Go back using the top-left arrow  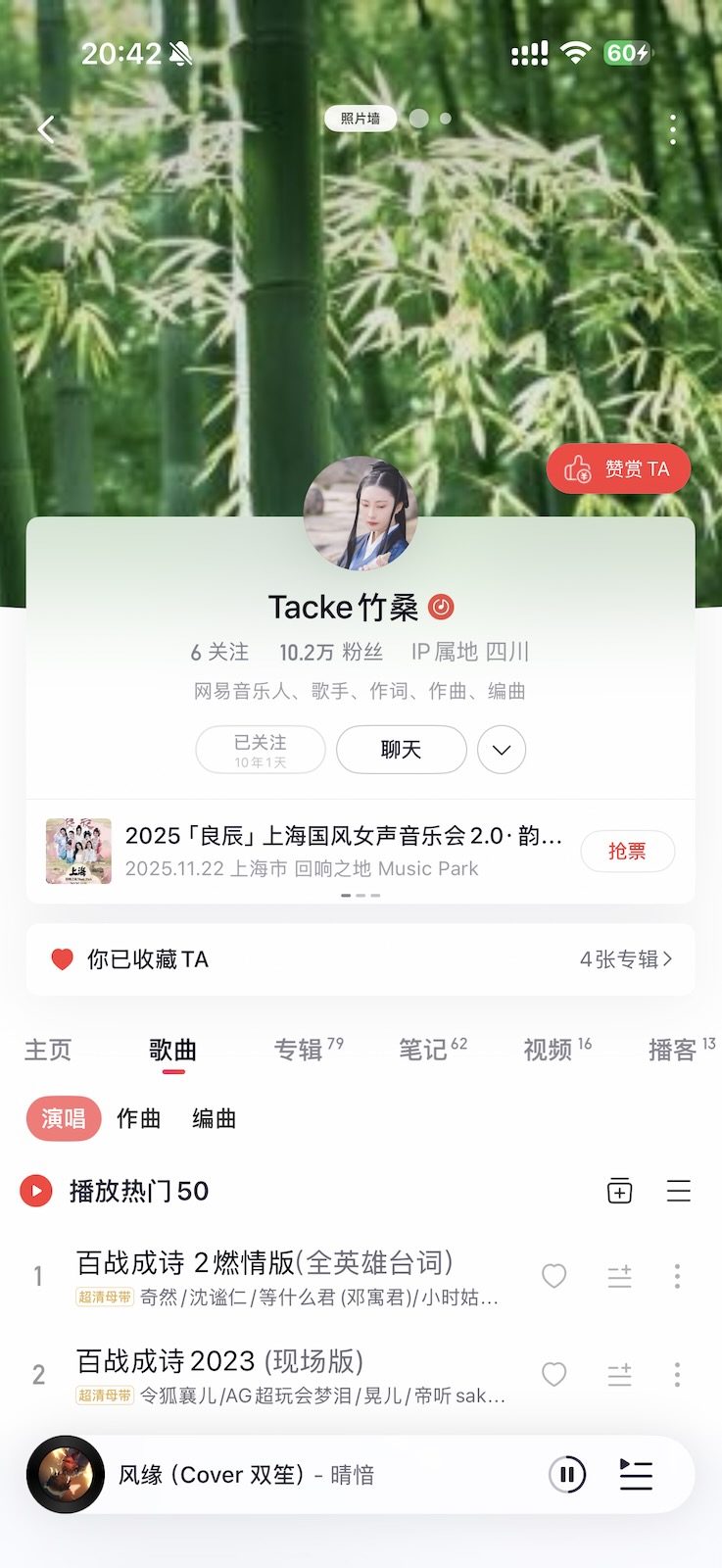(46, 129)
